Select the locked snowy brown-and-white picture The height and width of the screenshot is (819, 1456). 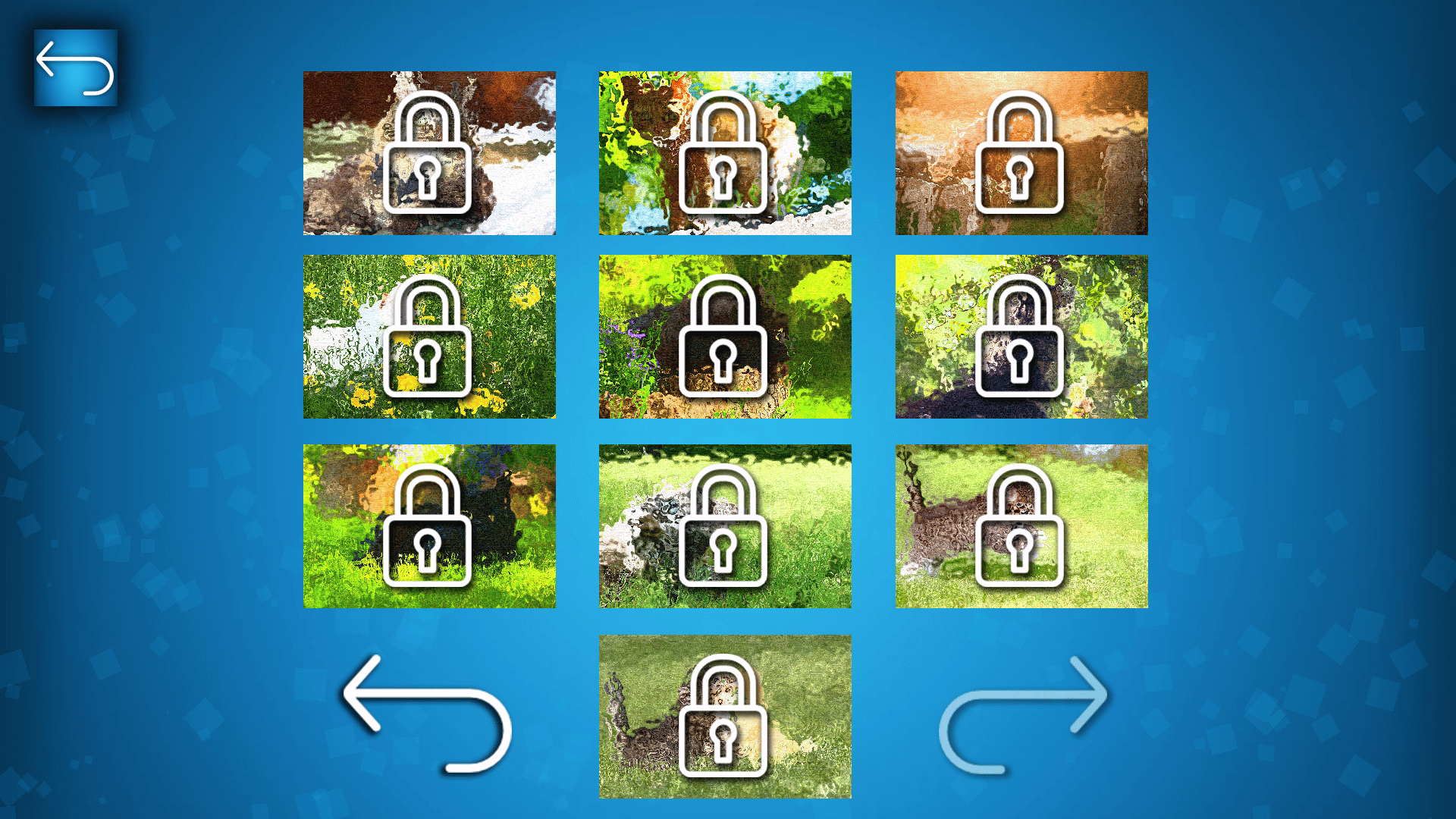(429, 153)
